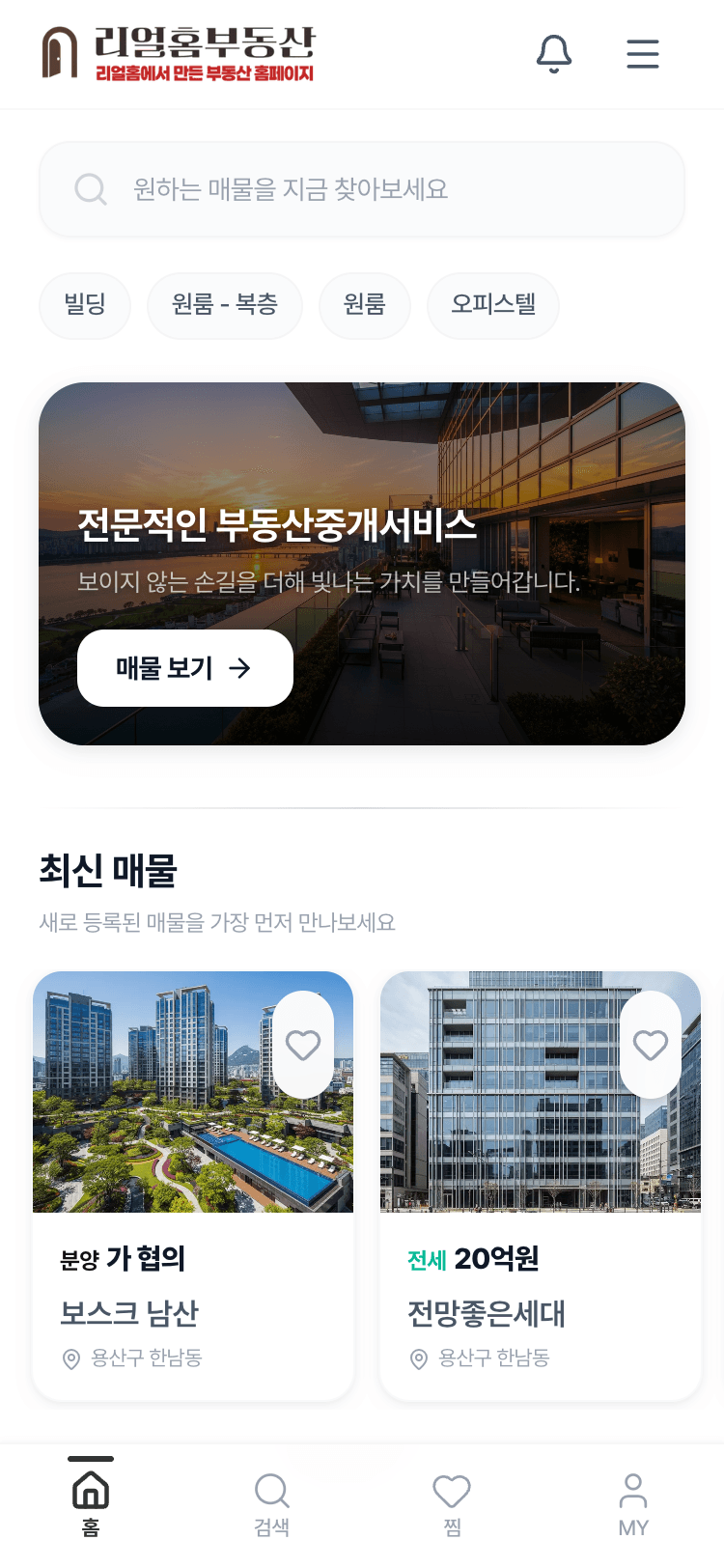
Task: Favorite the 전망좋은세대 listing heart
Action: [651, 1044]
